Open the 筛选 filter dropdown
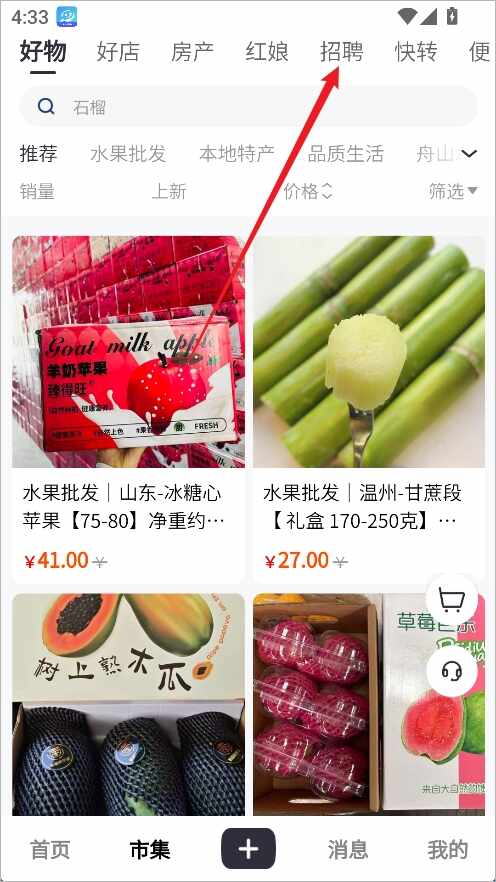Viewport: 496px width, 882px height. tap(453, 191)
